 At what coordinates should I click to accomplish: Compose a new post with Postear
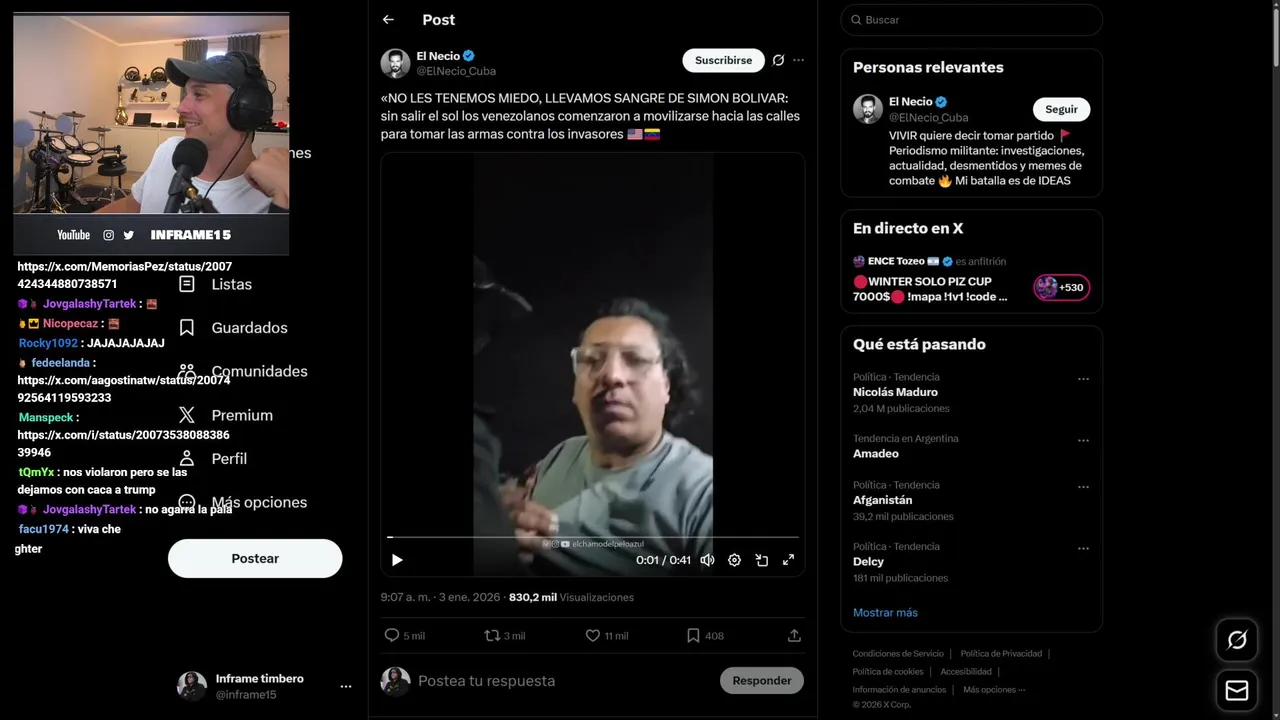pos(255,559)
